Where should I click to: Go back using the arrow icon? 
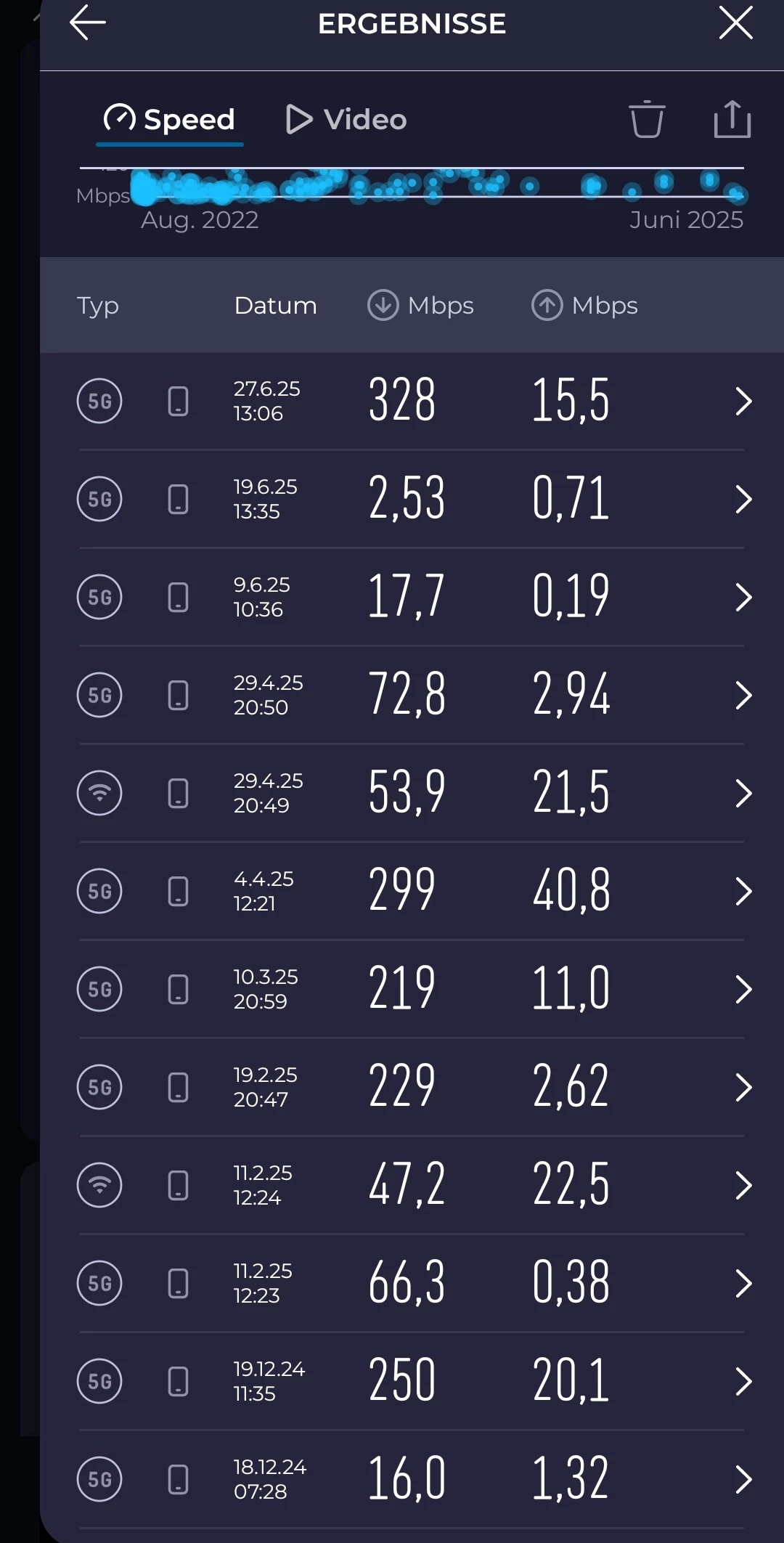pyautogui.click(x=88, y=23)
